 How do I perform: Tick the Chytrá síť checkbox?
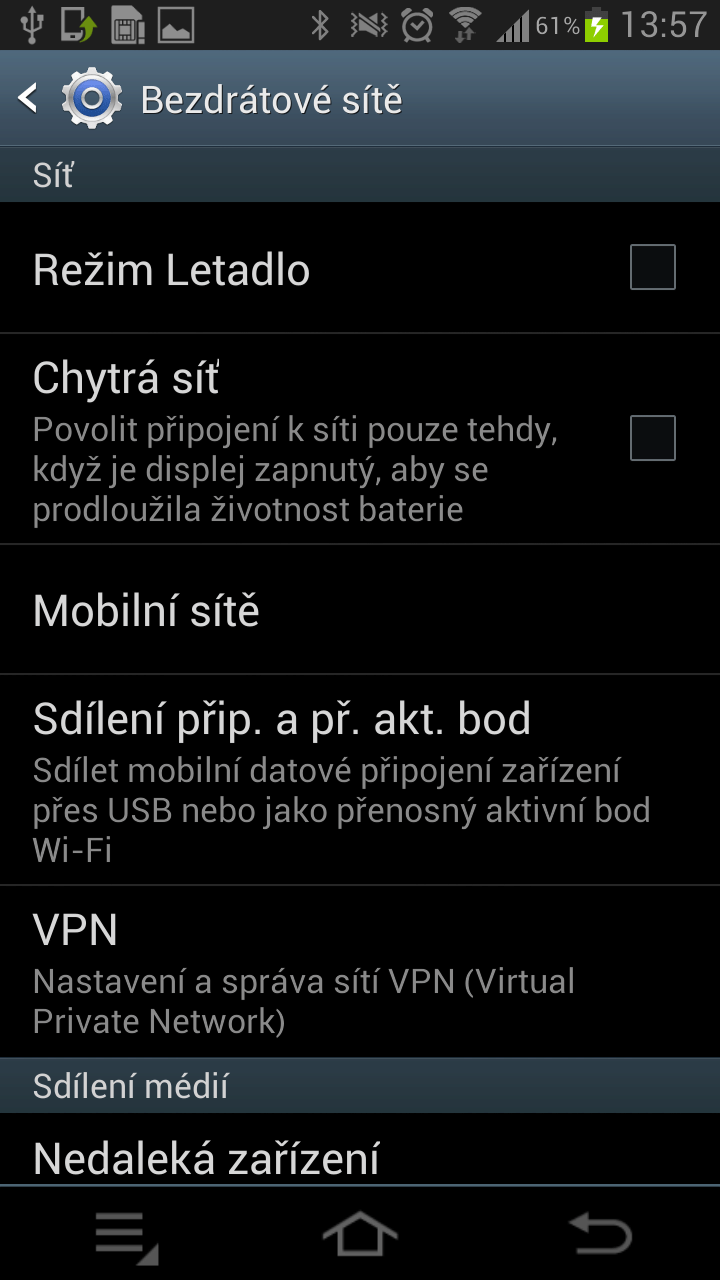click(652, 438)
